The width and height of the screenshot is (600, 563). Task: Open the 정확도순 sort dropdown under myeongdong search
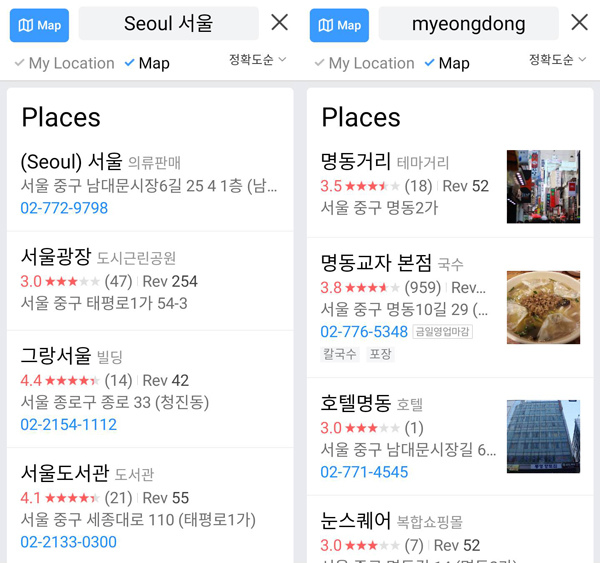click(x=557, y=61)
